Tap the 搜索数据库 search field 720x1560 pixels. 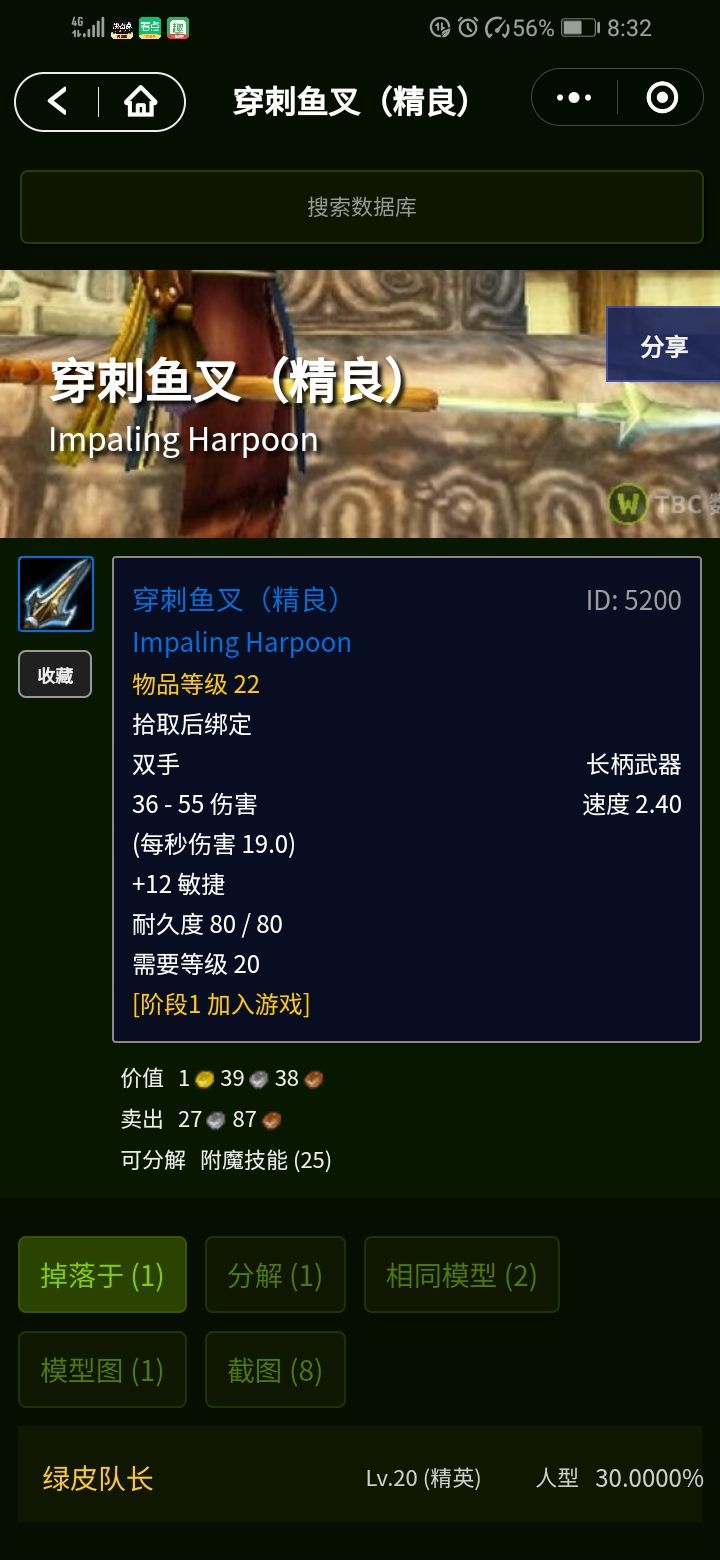pos(361,207)
